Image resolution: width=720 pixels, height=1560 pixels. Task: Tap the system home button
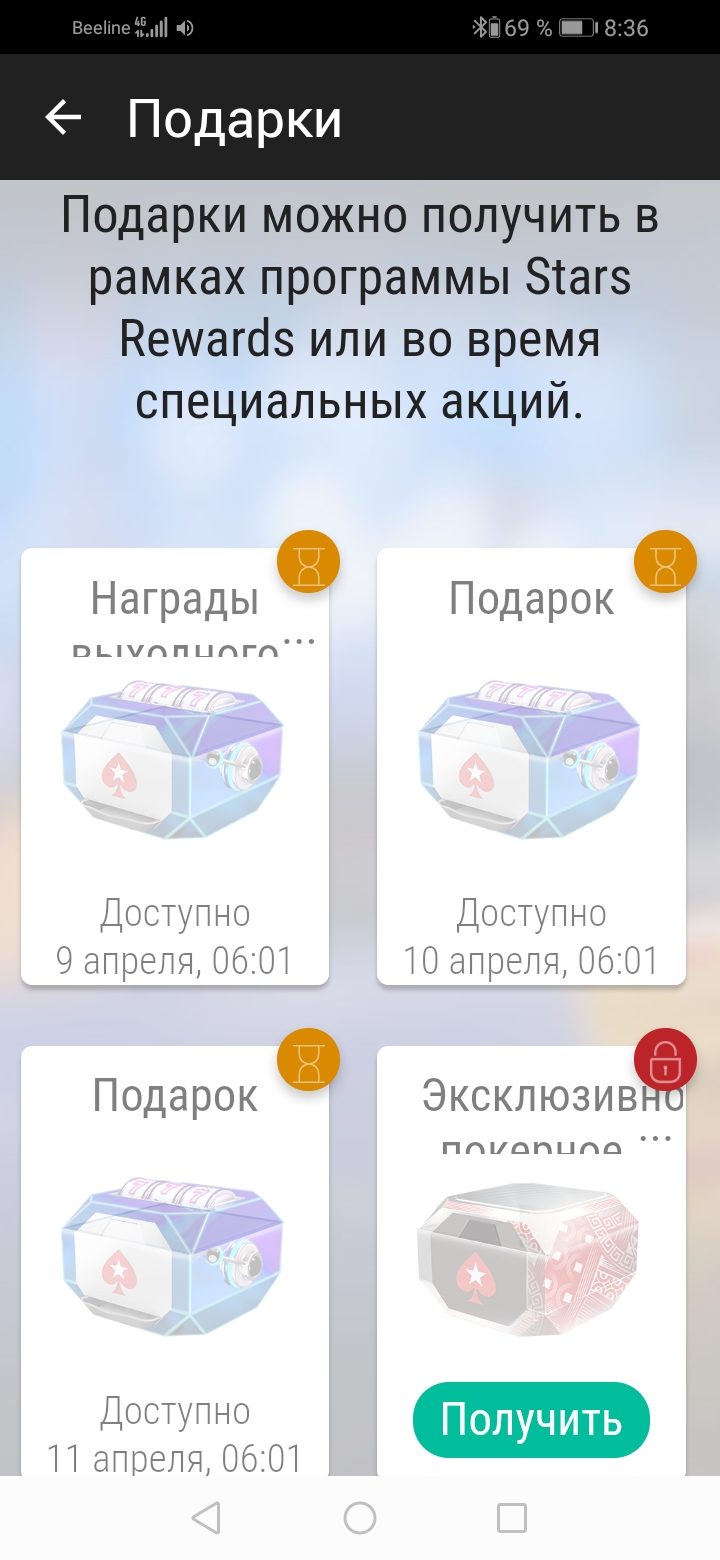tap(360, 1518)
